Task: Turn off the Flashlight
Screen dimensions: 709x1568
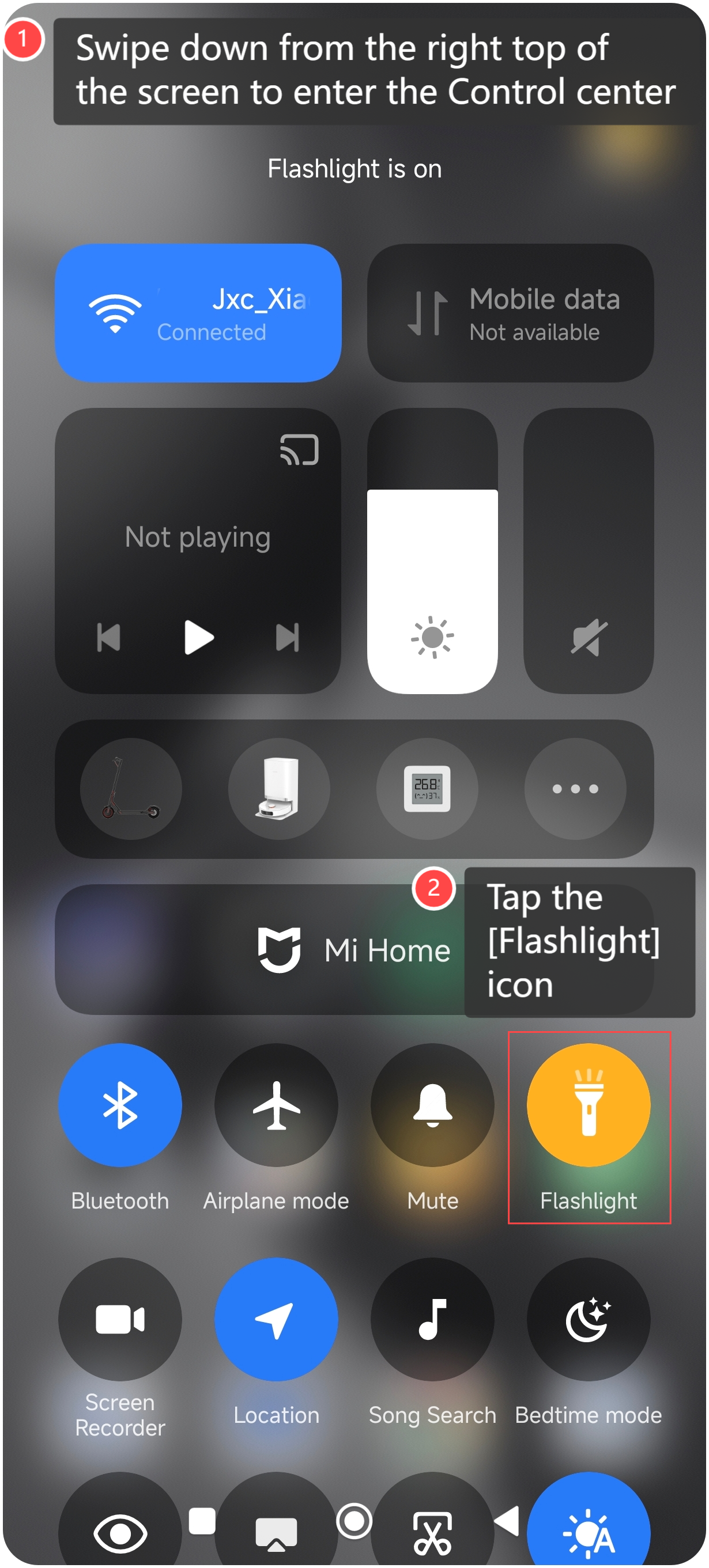Action: pyautogui.click(x=588, y=1105)
